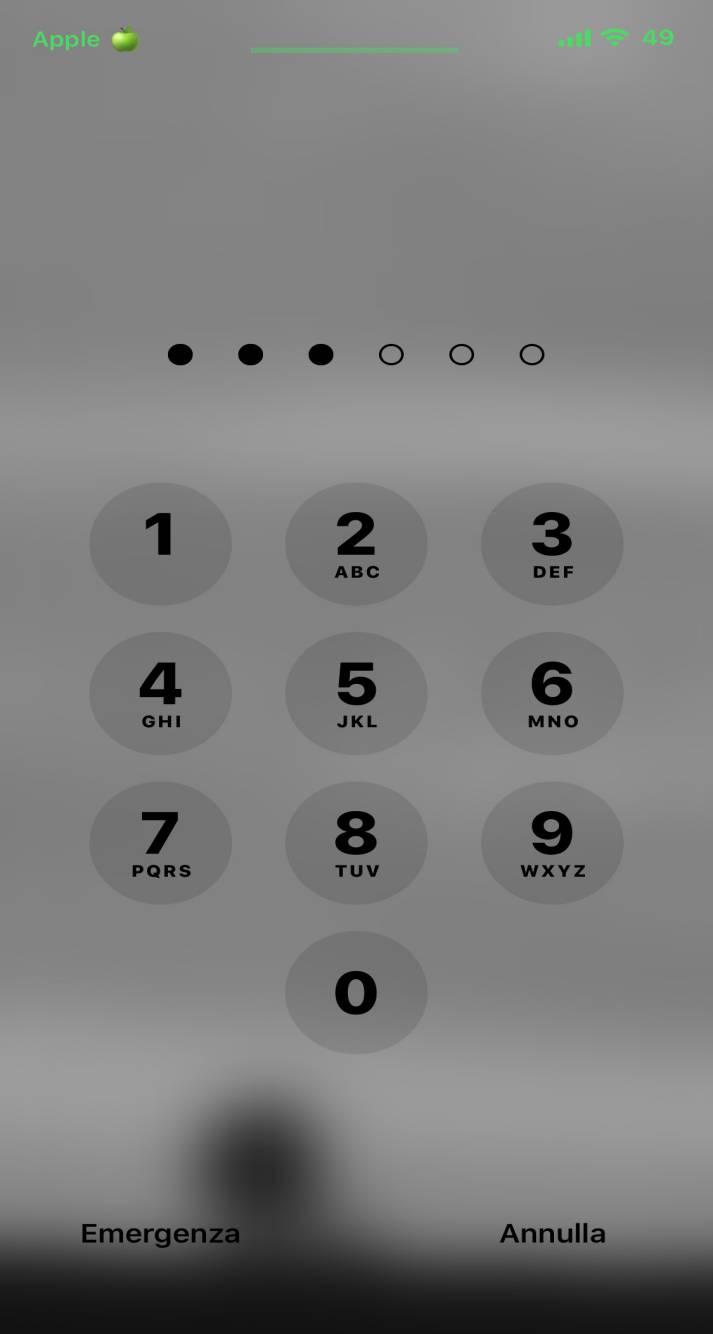
Task: Open Emergenza emergency call
Action: 160,1233
